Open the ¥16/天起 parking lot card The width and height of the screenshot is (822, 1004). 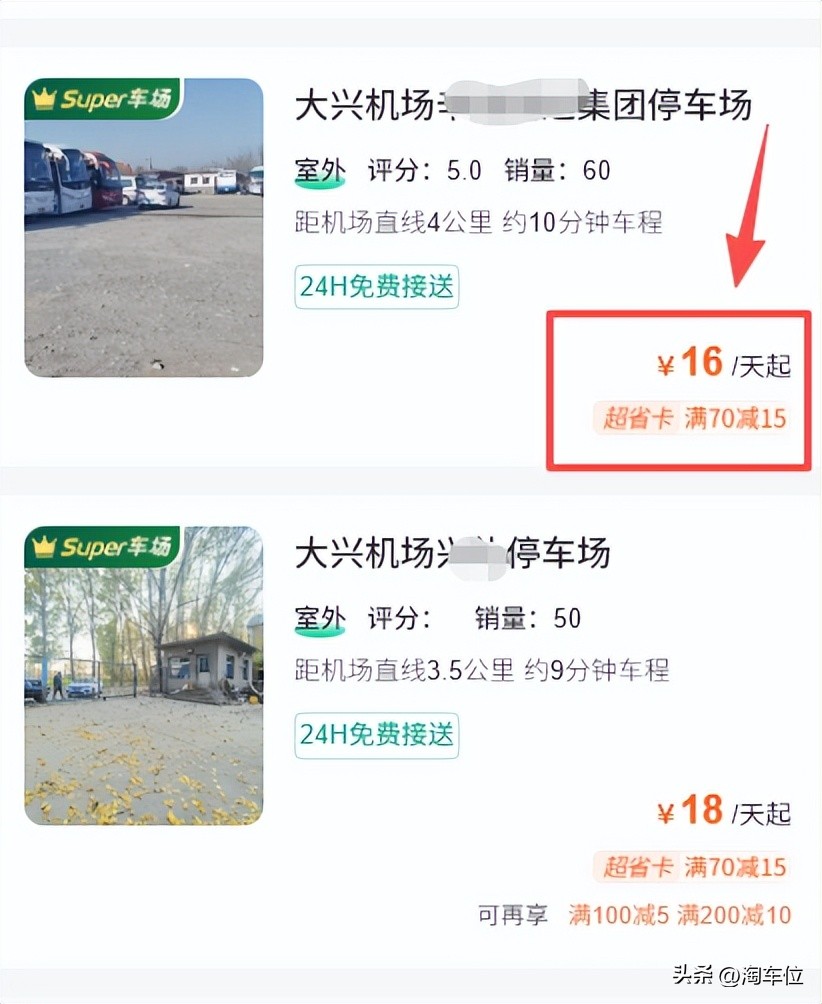coord(522,106)
